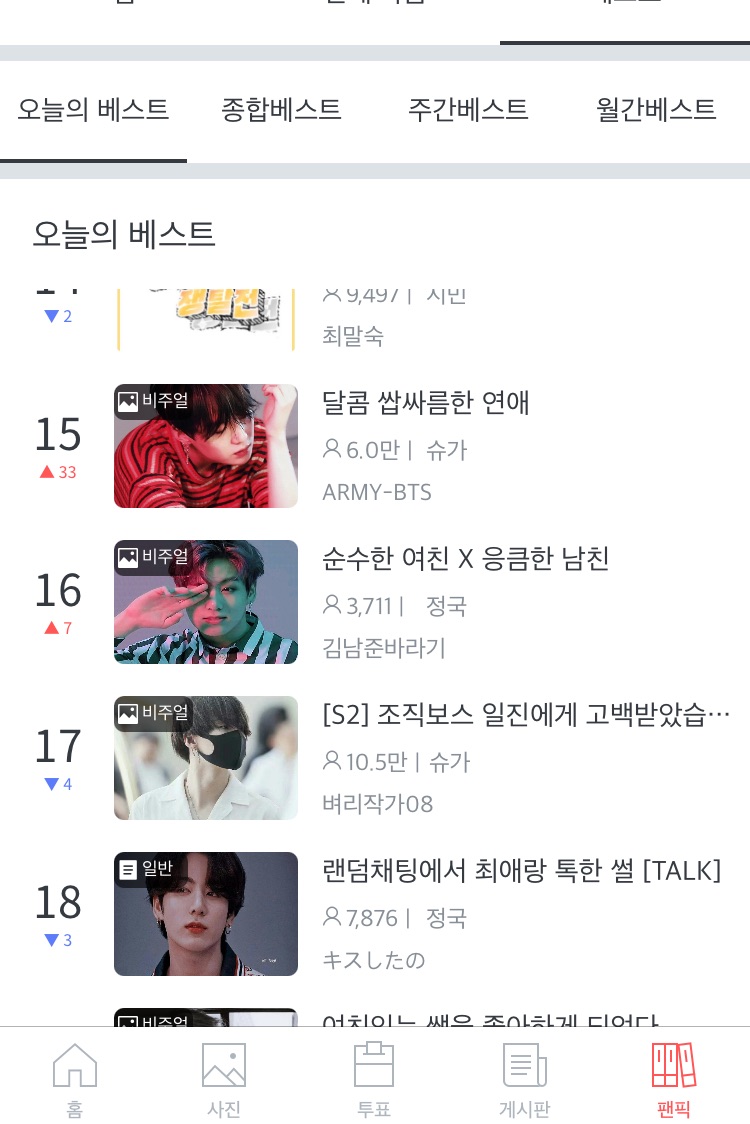Switch to the 주간베스트 tab
The height and width of the screenshot is (1124, 750).
tap(468, 110)
